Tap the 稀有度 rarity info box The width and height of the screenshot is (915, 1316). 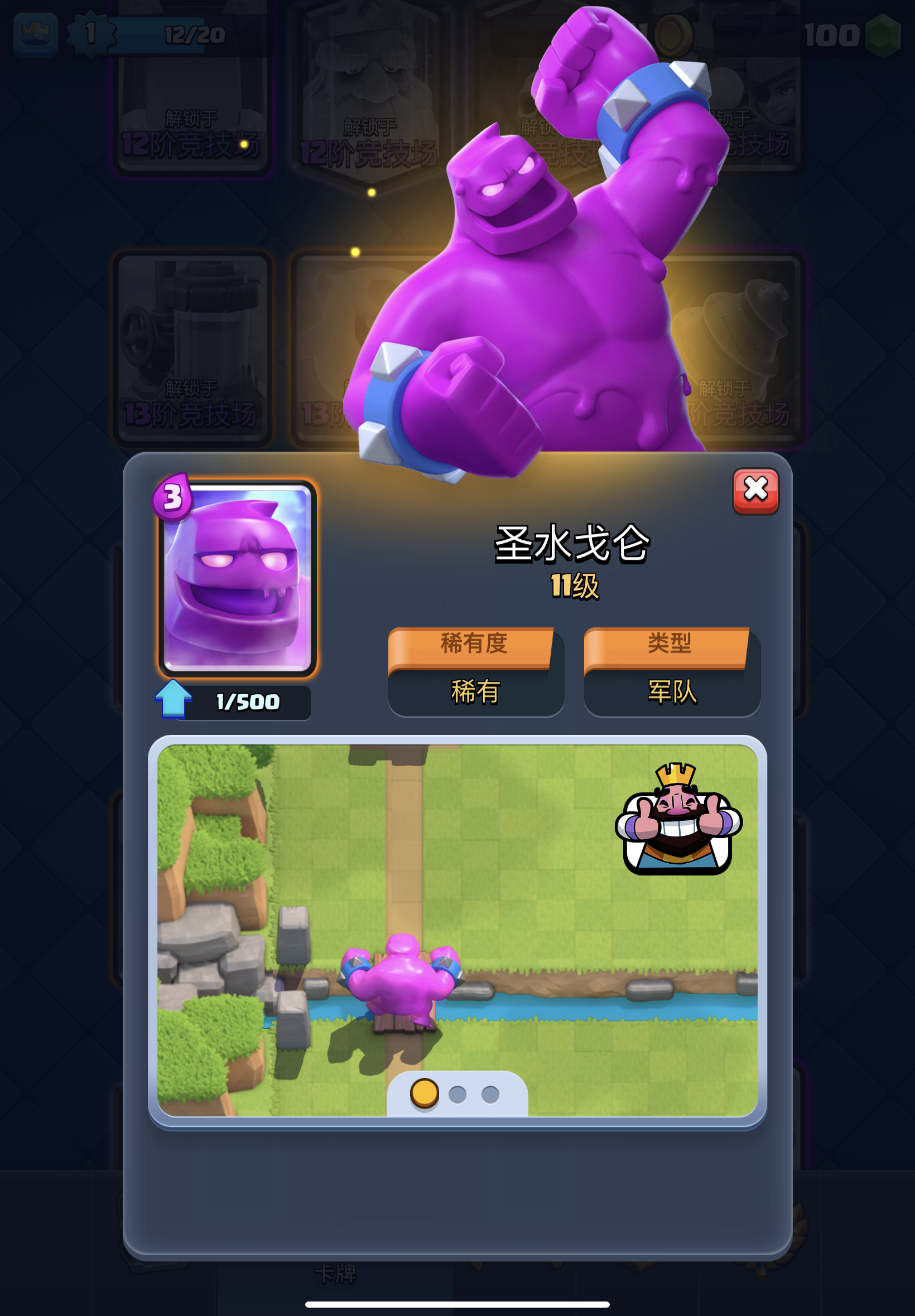click(475, 672)
